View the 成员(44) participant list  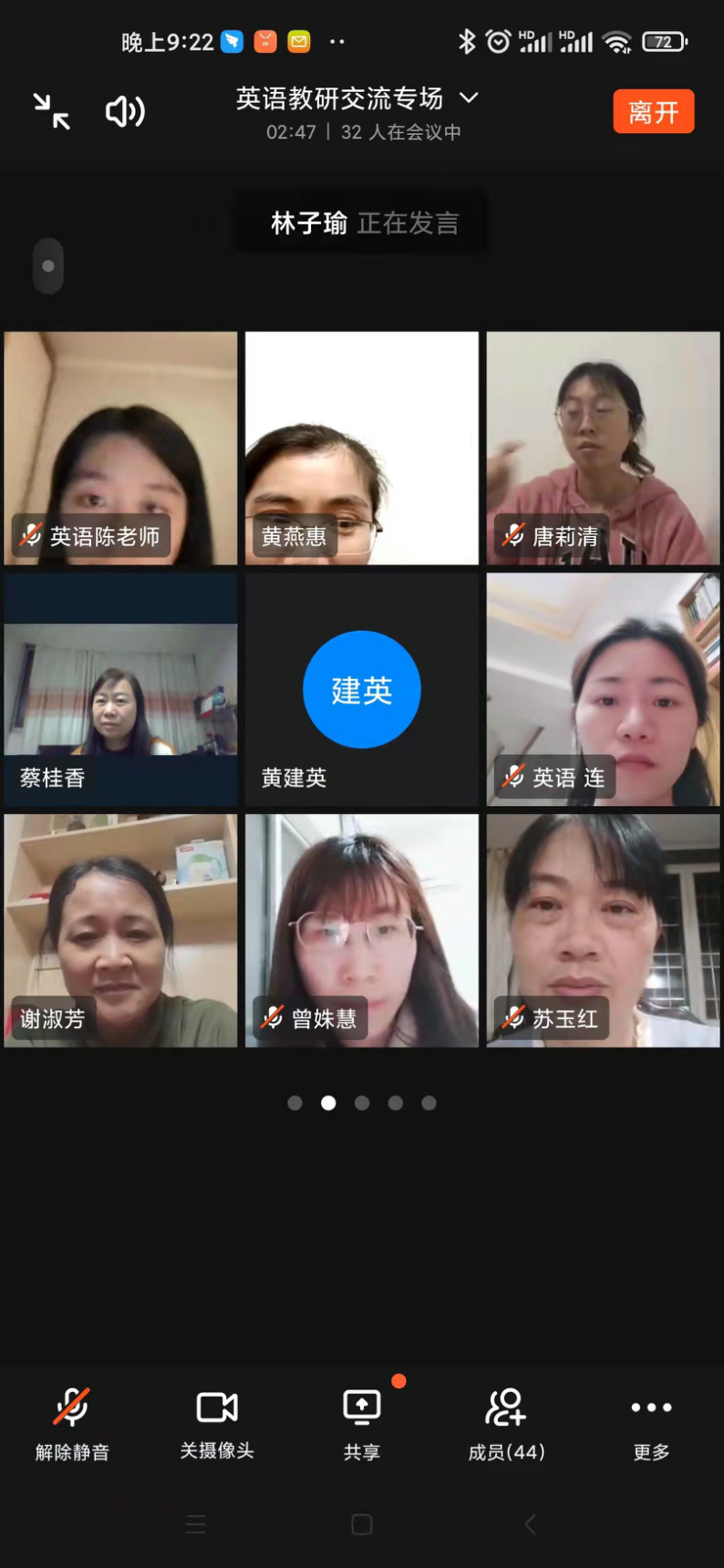(x=506, y=1423)
